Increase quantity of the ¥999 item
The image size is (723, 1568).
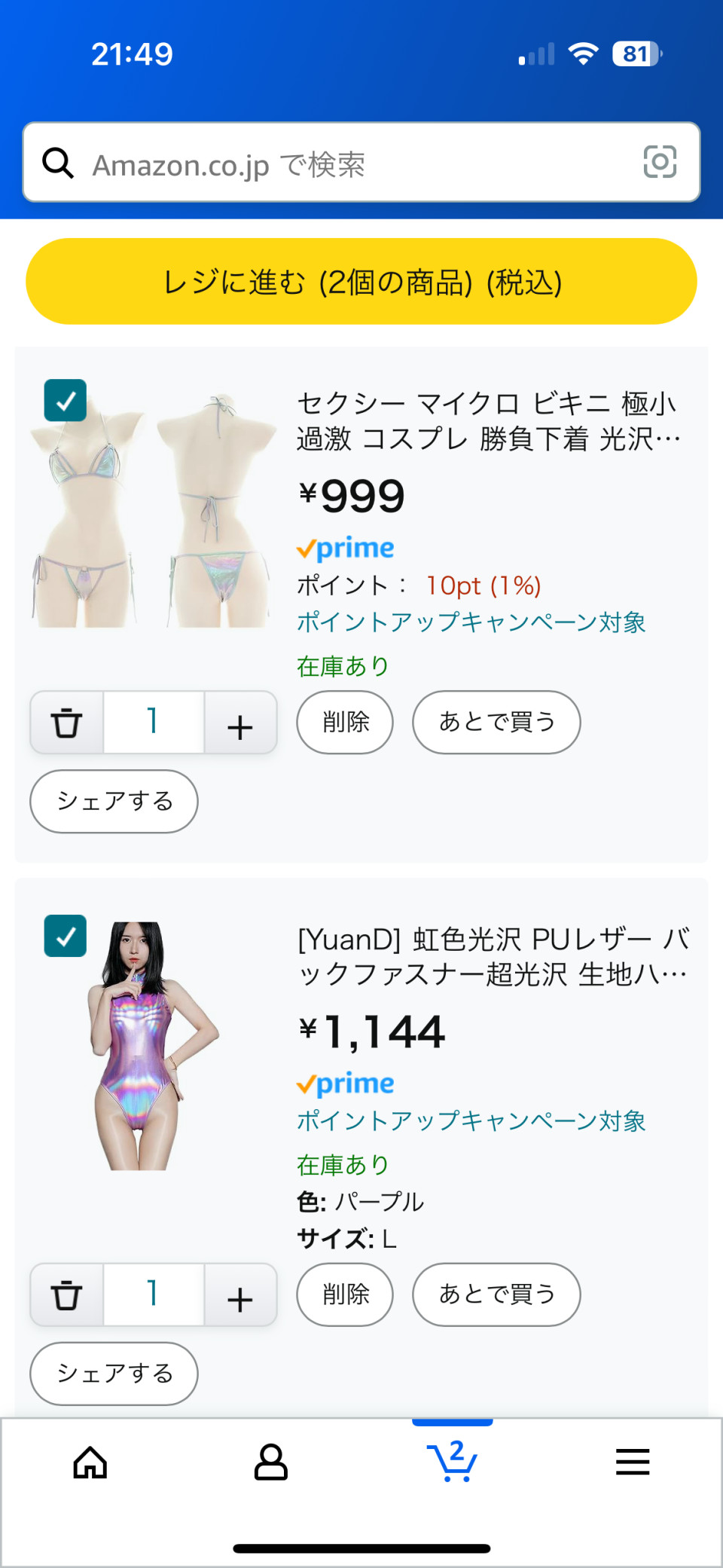click(239, 724)
